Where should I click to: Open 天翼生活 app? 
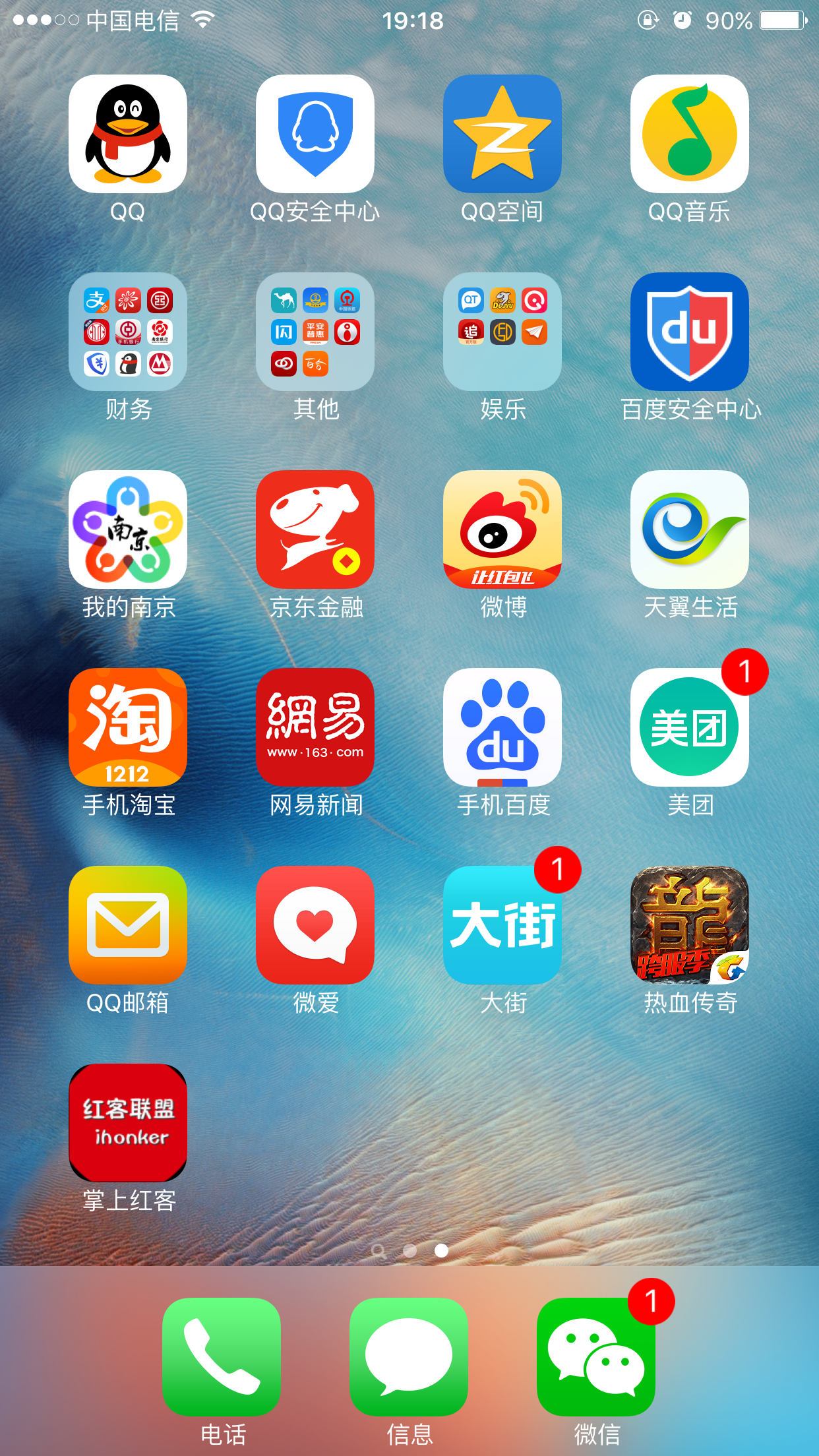pyautogui.click(x=690, y=530)
